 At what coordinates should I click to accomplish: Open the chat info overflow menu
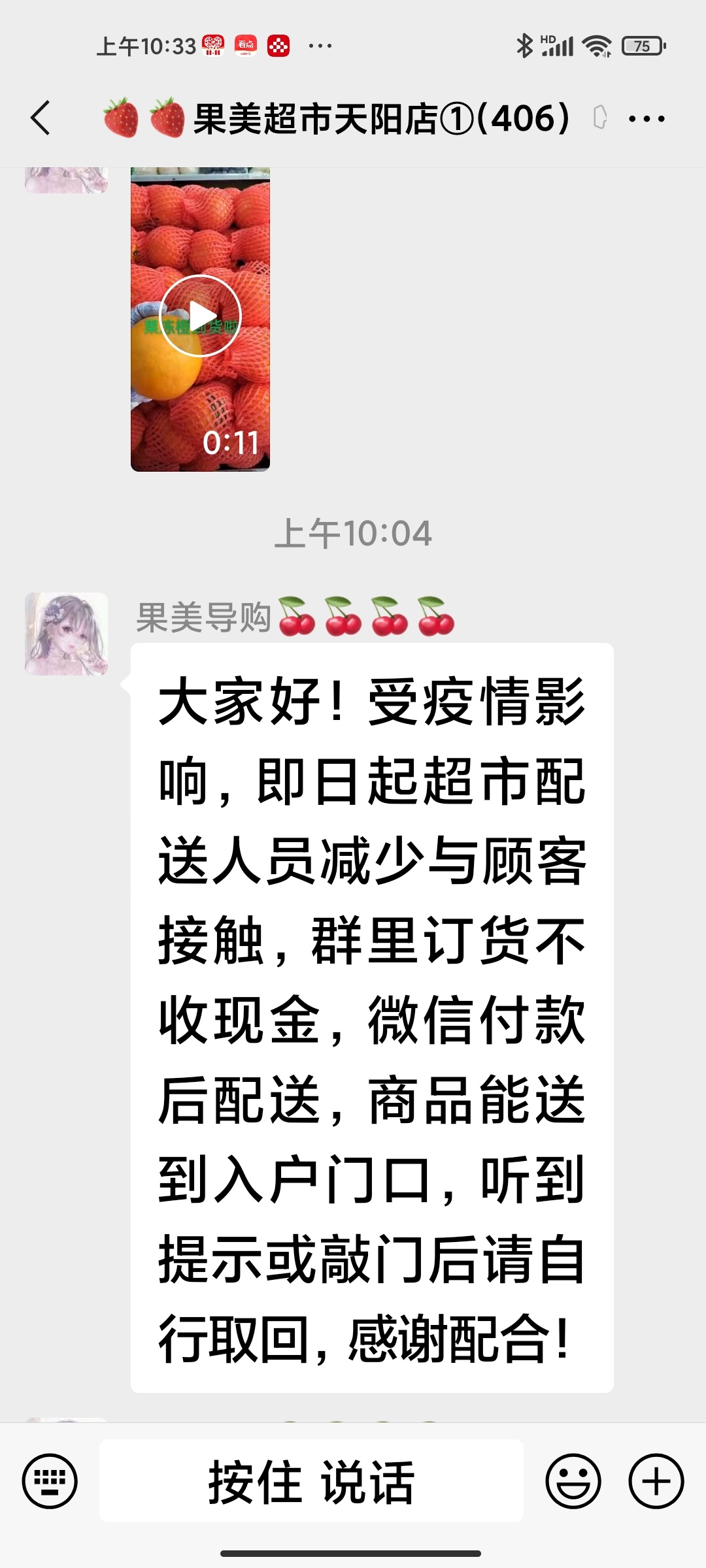(x=647, y=119)
